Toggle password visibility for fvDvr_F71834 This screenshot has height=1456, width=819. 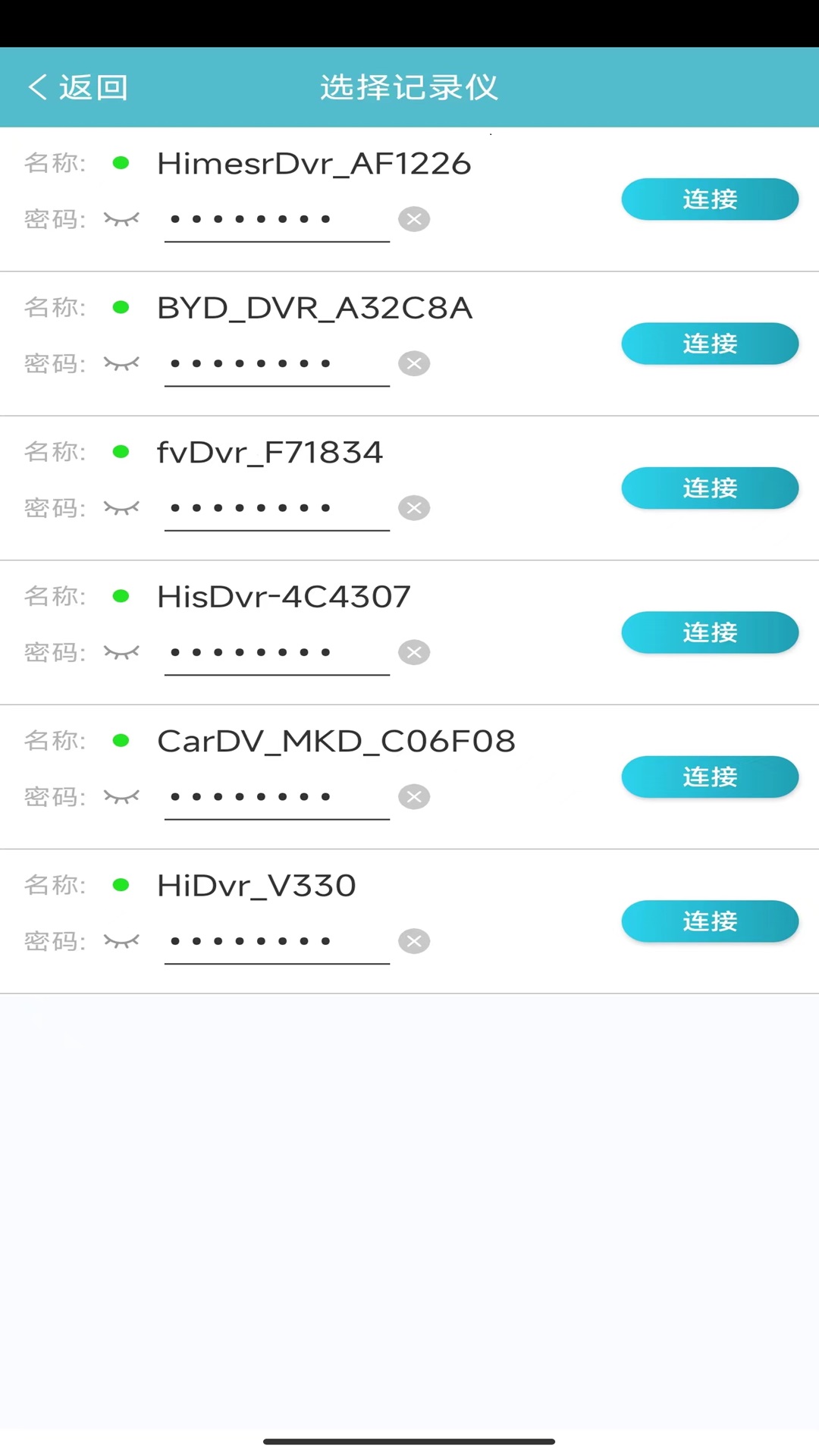121,508
